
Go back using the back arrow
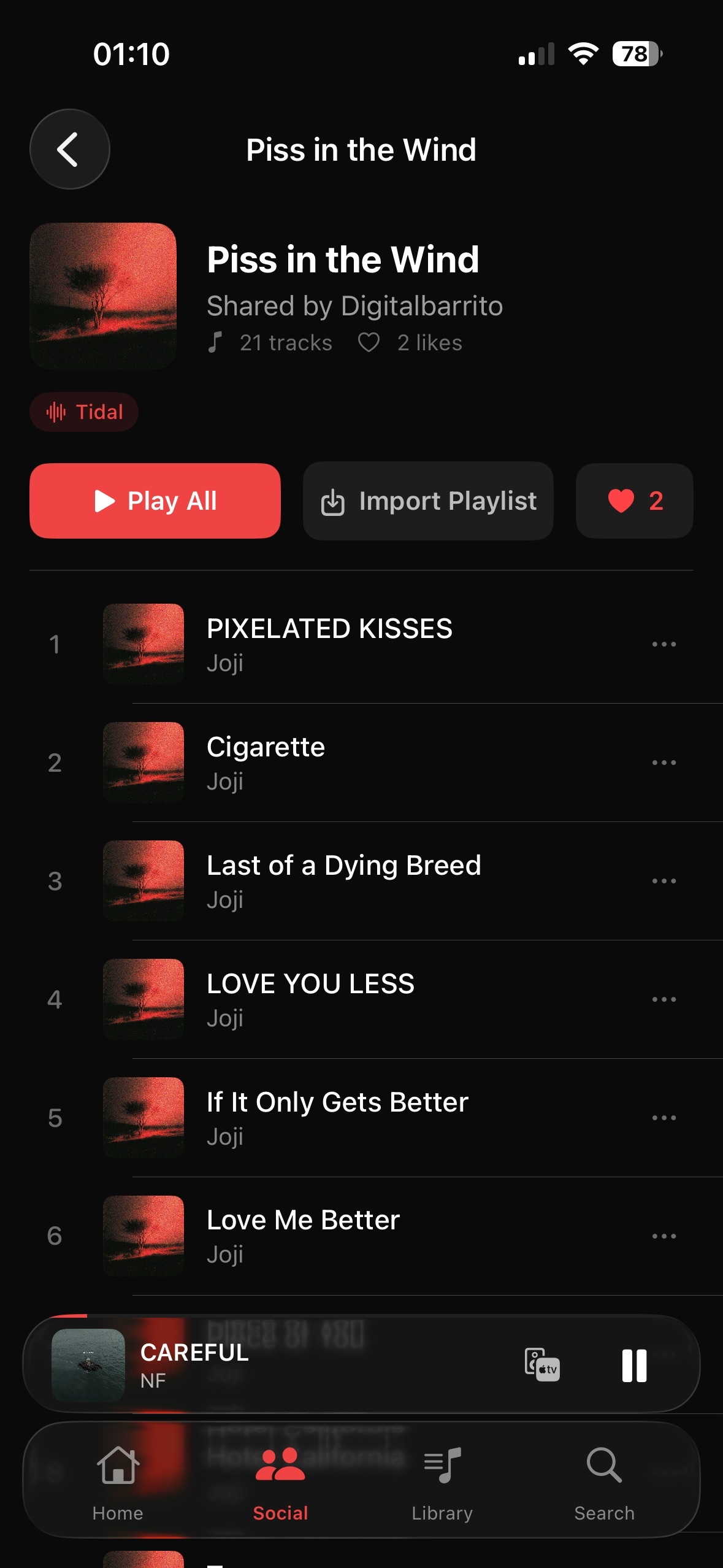click(x=69, y=149)
